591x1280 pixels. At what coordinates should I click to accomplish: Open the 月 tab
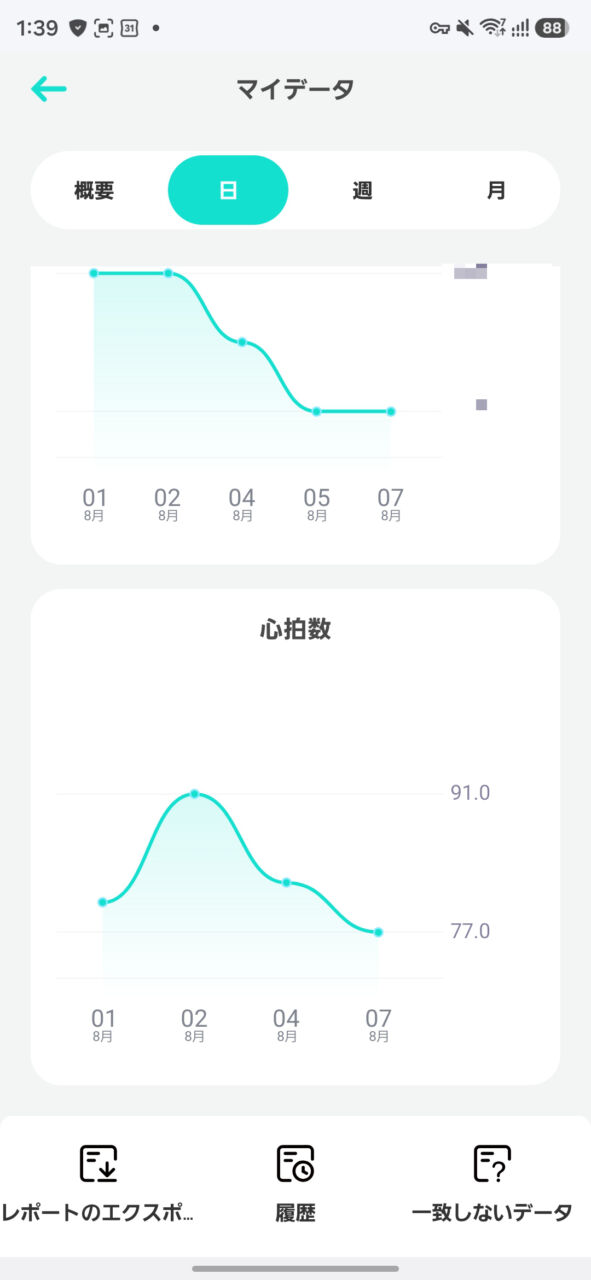496,190
